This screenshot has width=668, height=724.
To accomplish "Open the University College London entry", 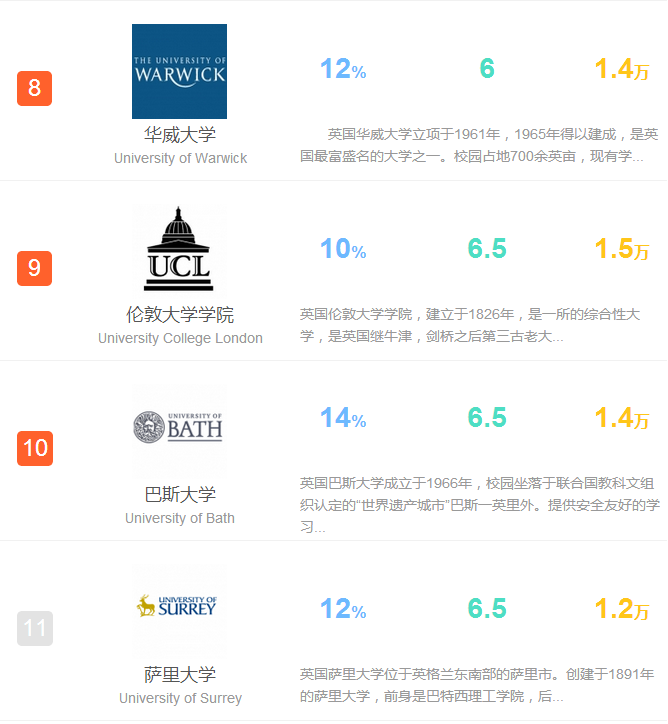I will (180, 315).
